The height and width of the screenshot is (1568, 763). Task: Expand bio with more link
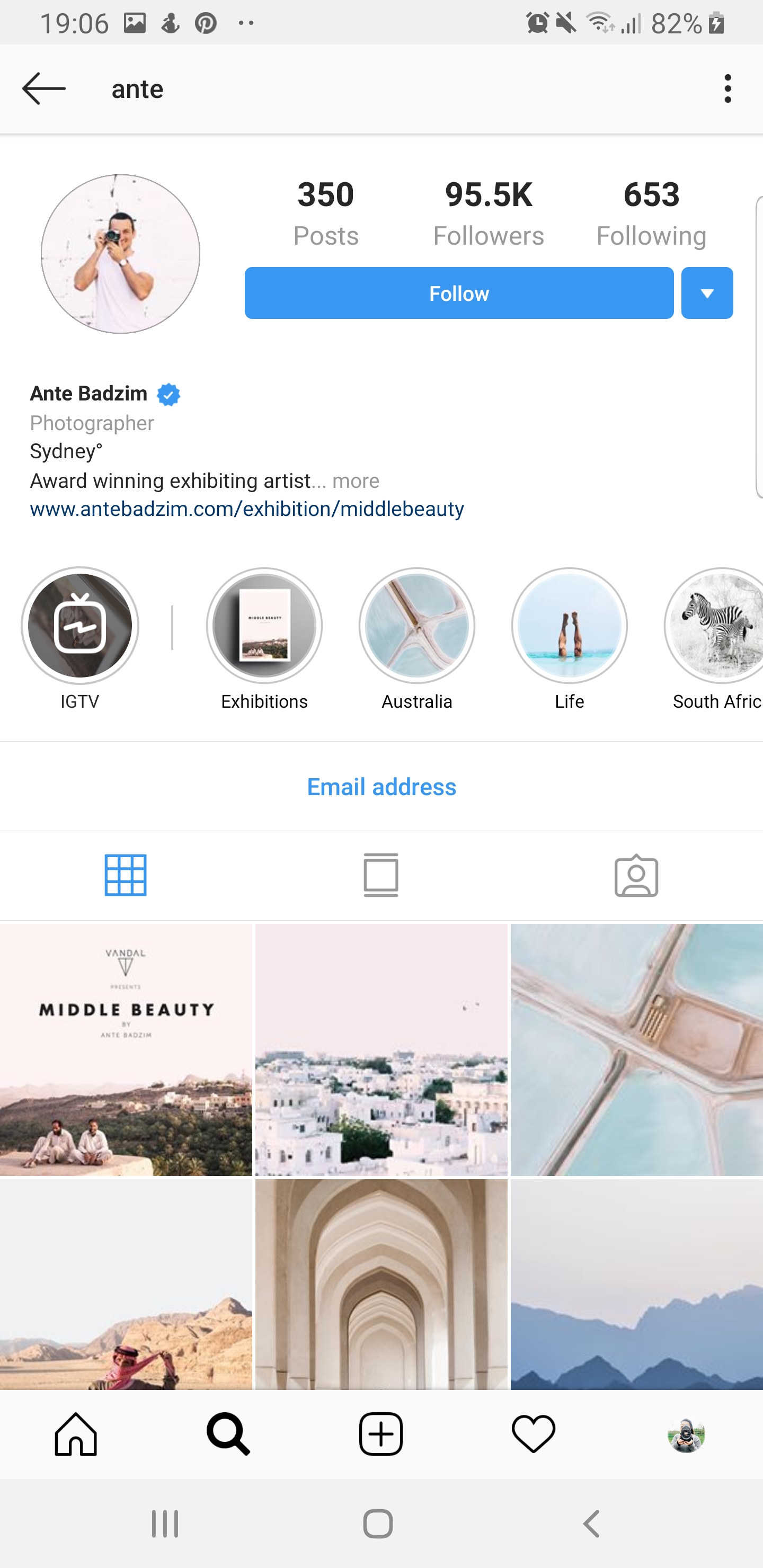356,481
